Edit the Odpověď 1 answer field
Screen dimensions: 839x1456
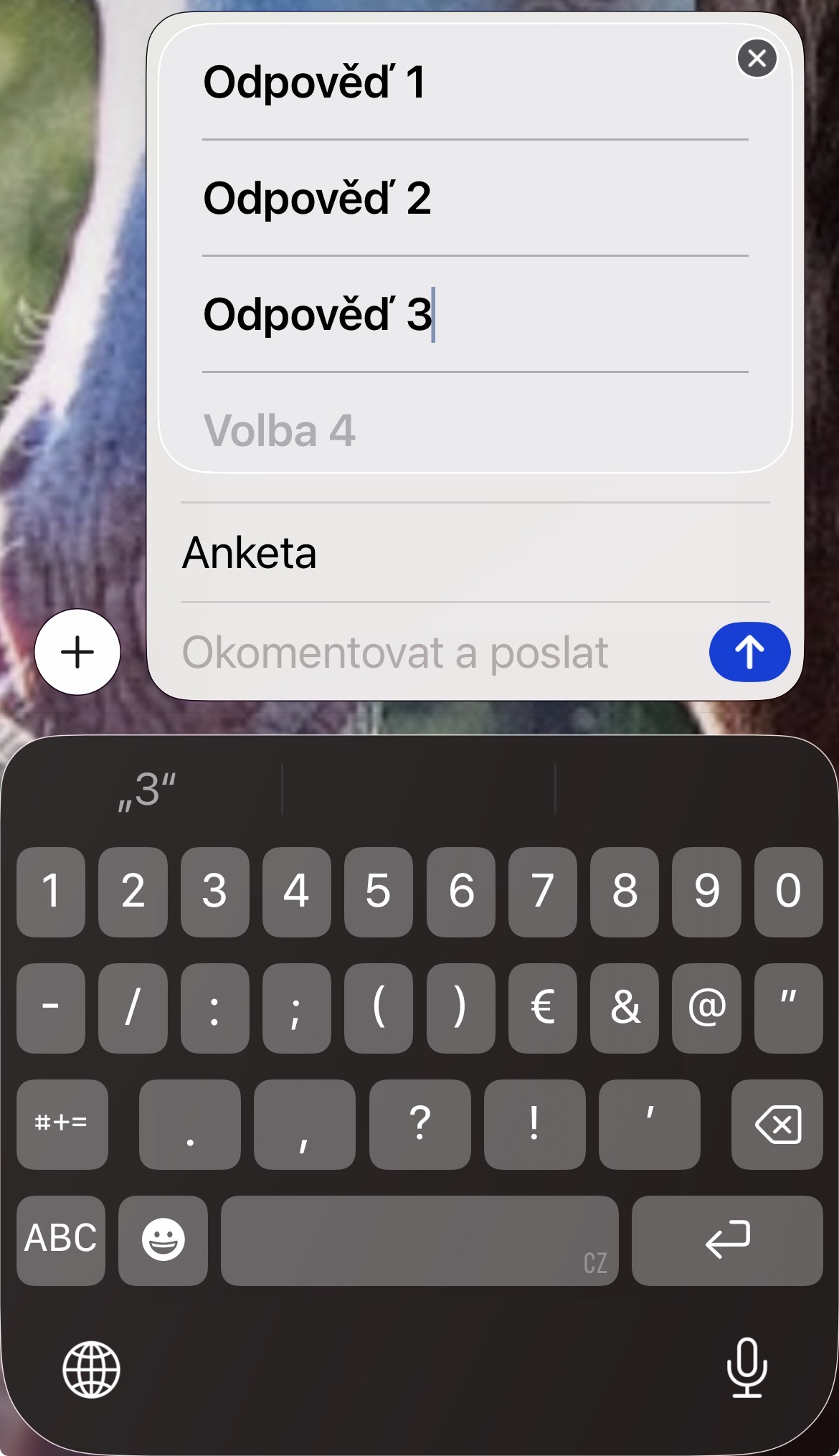coord(473,82)
